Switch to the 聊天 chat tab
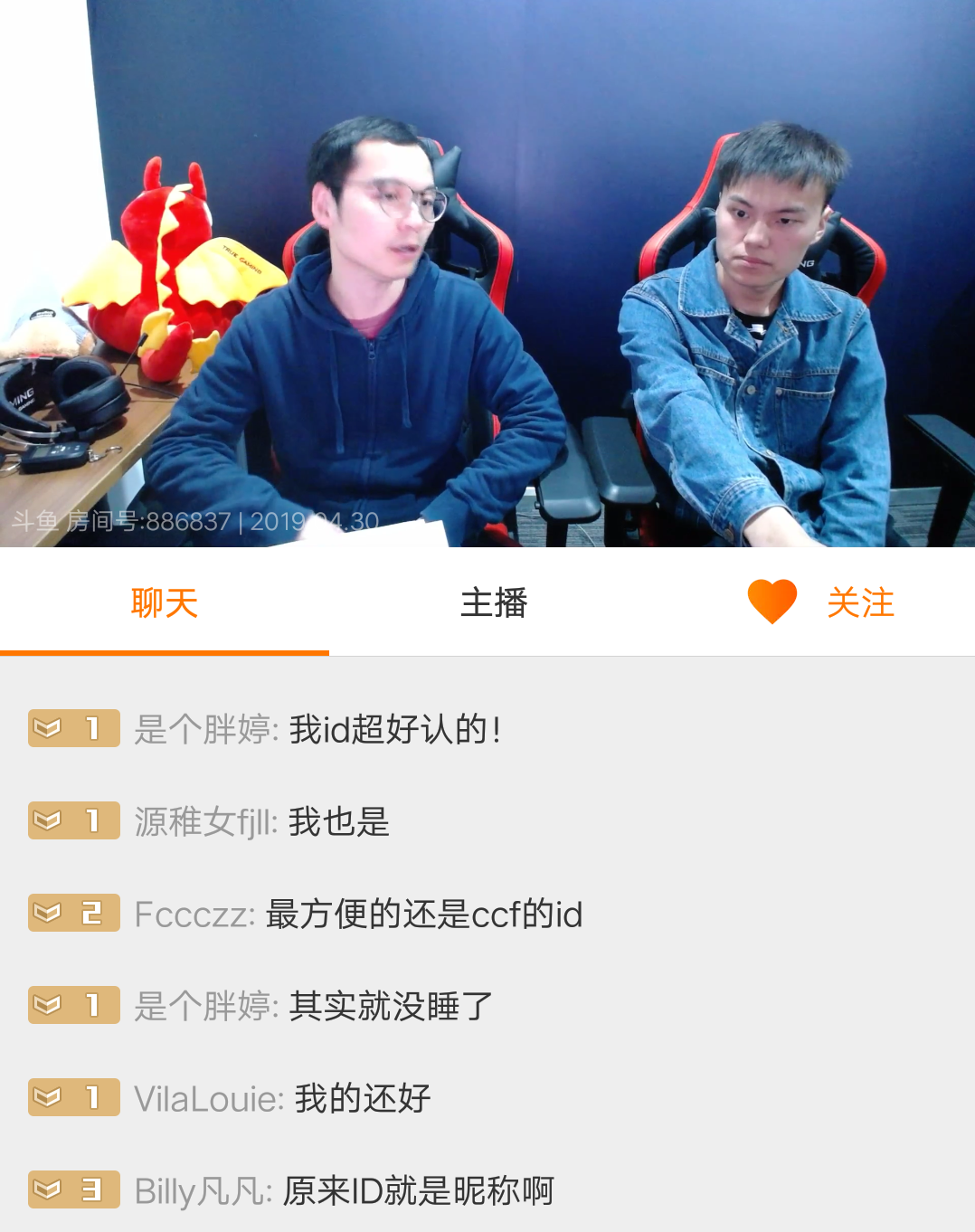This screenshot has width=975, height=1232. coord(164,602)
